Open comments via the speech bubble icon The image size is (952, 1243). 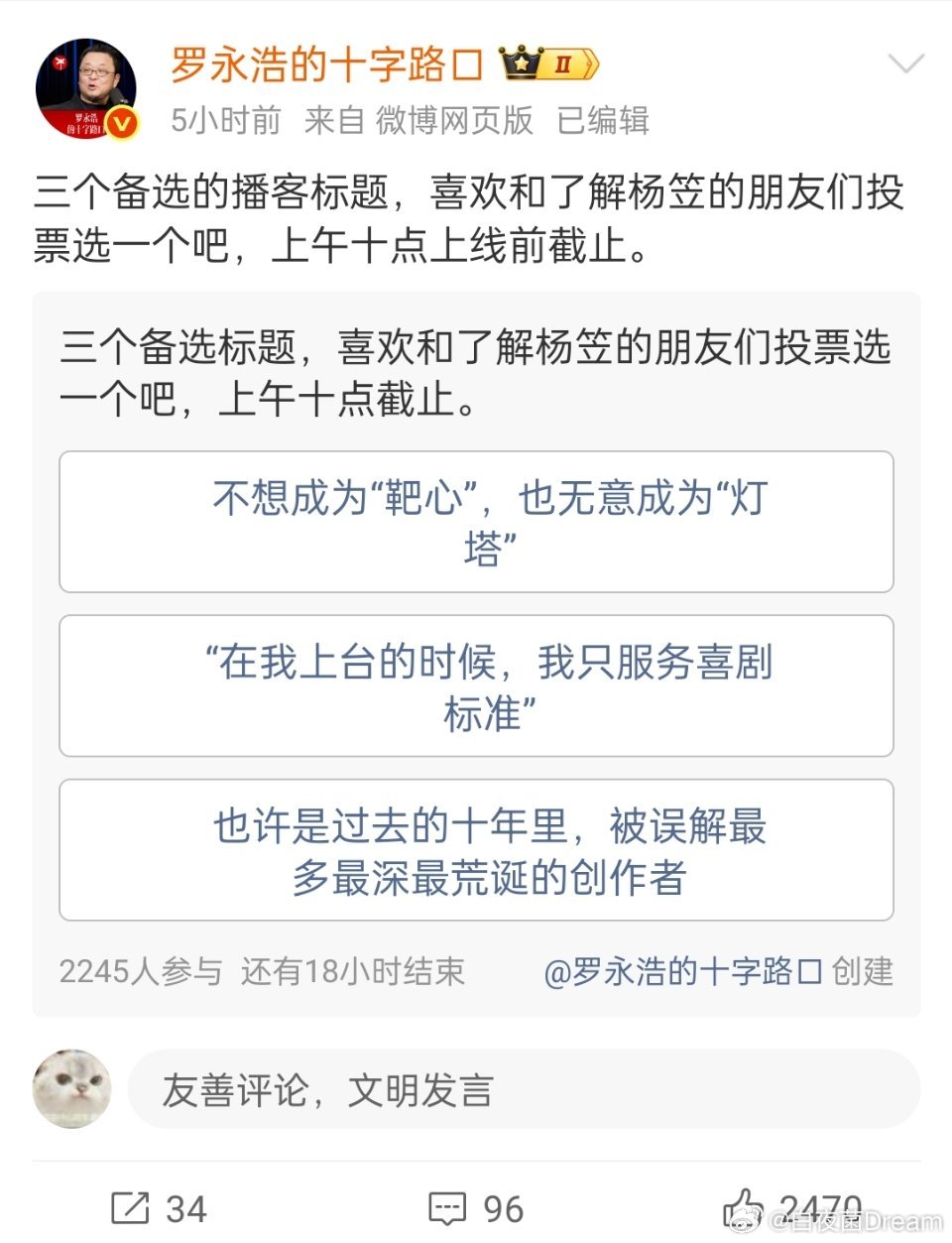pyautogui.click(x=449, y=1209)
